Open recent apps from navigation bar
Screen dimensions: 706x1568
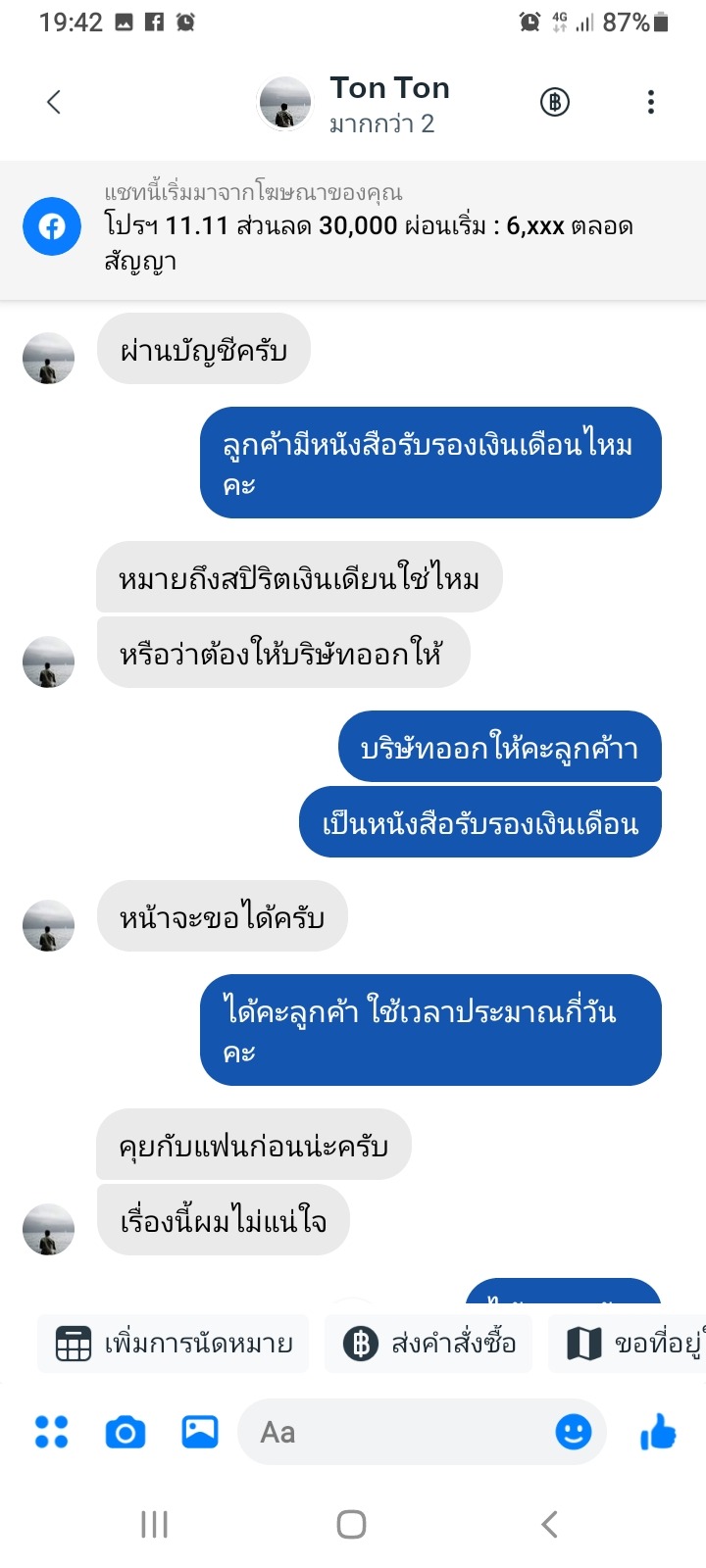(x=155, y=1524)
